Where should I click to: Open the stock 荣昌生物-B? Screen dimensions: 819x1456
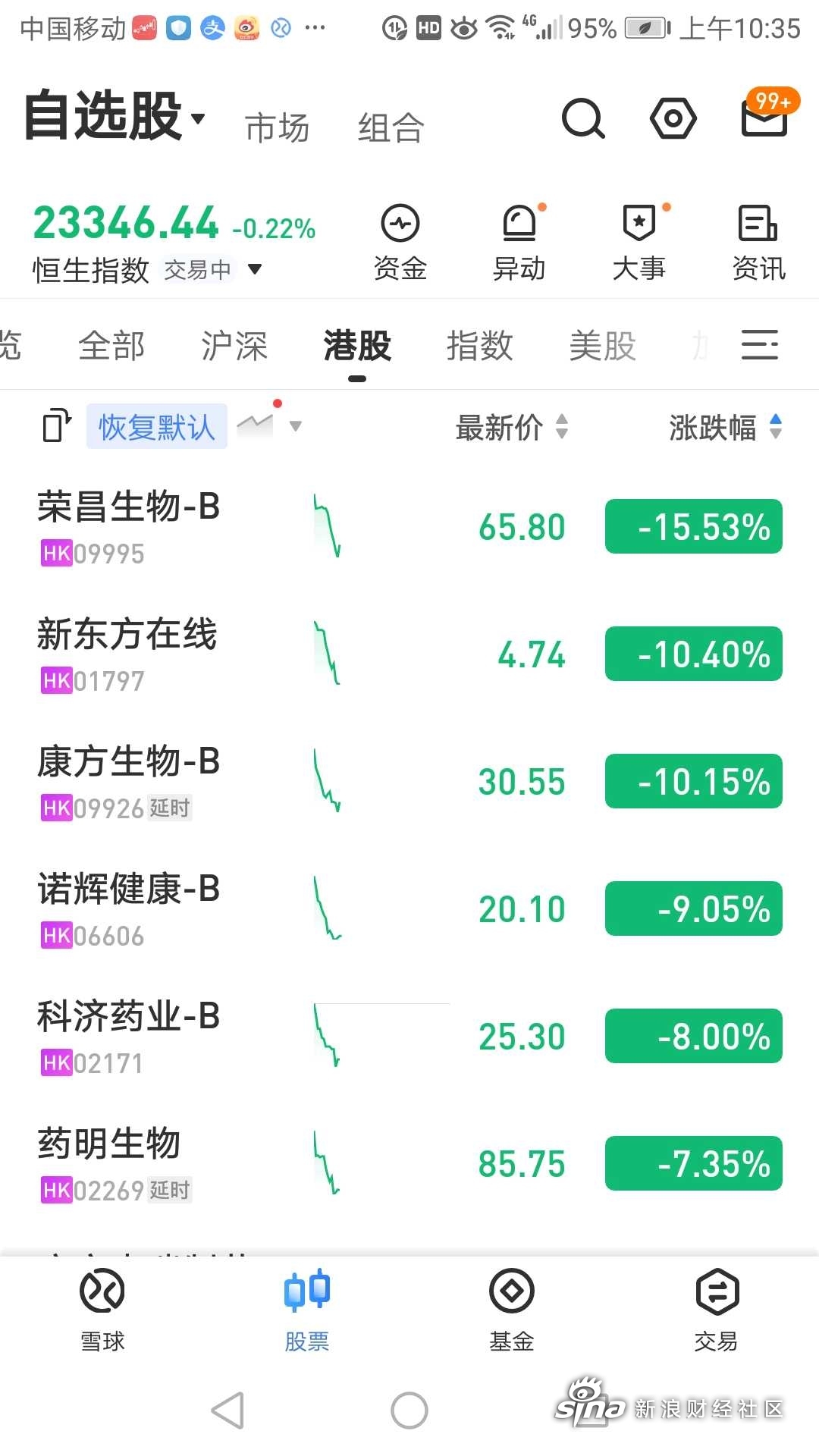[409, 528]
